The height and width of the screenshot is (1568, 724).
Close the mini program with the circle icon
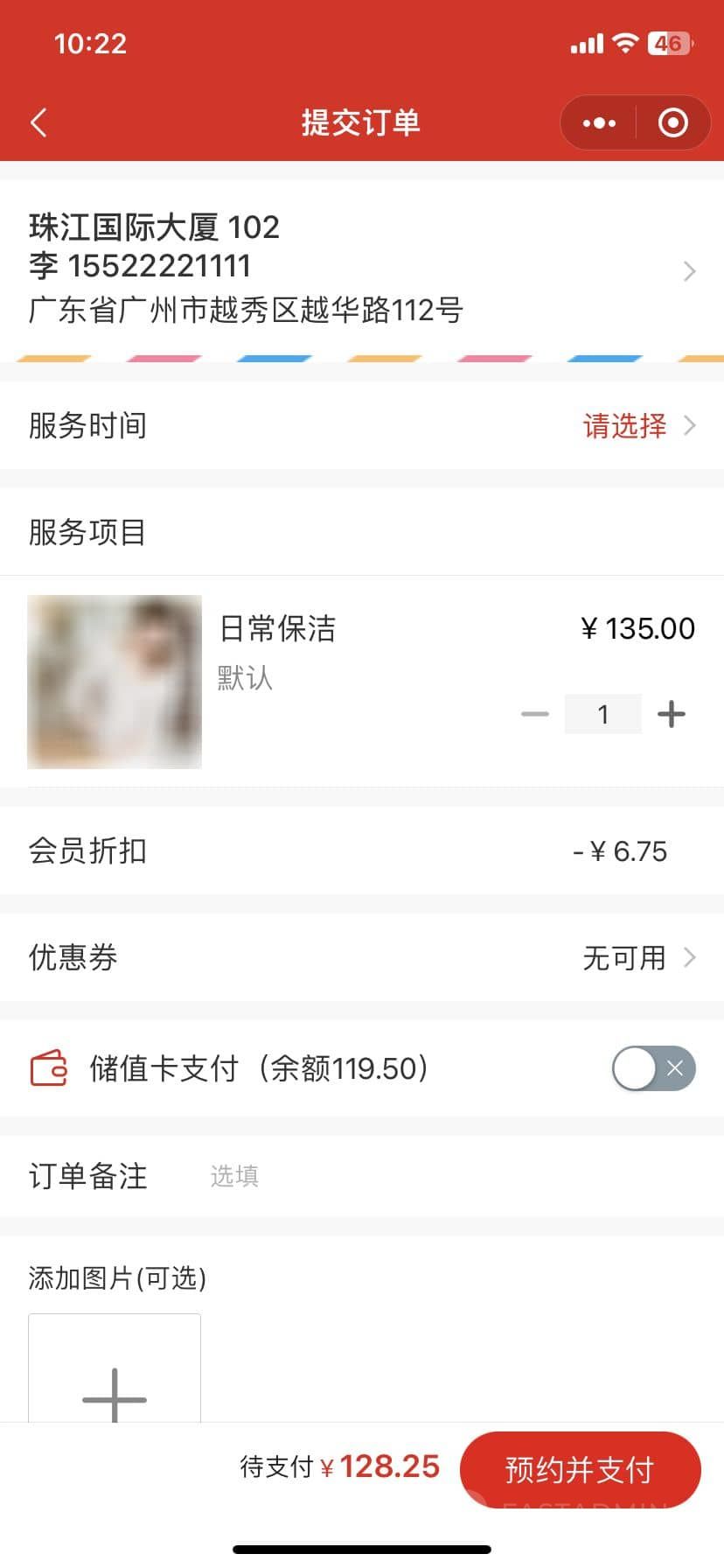(x=672, y=123)
